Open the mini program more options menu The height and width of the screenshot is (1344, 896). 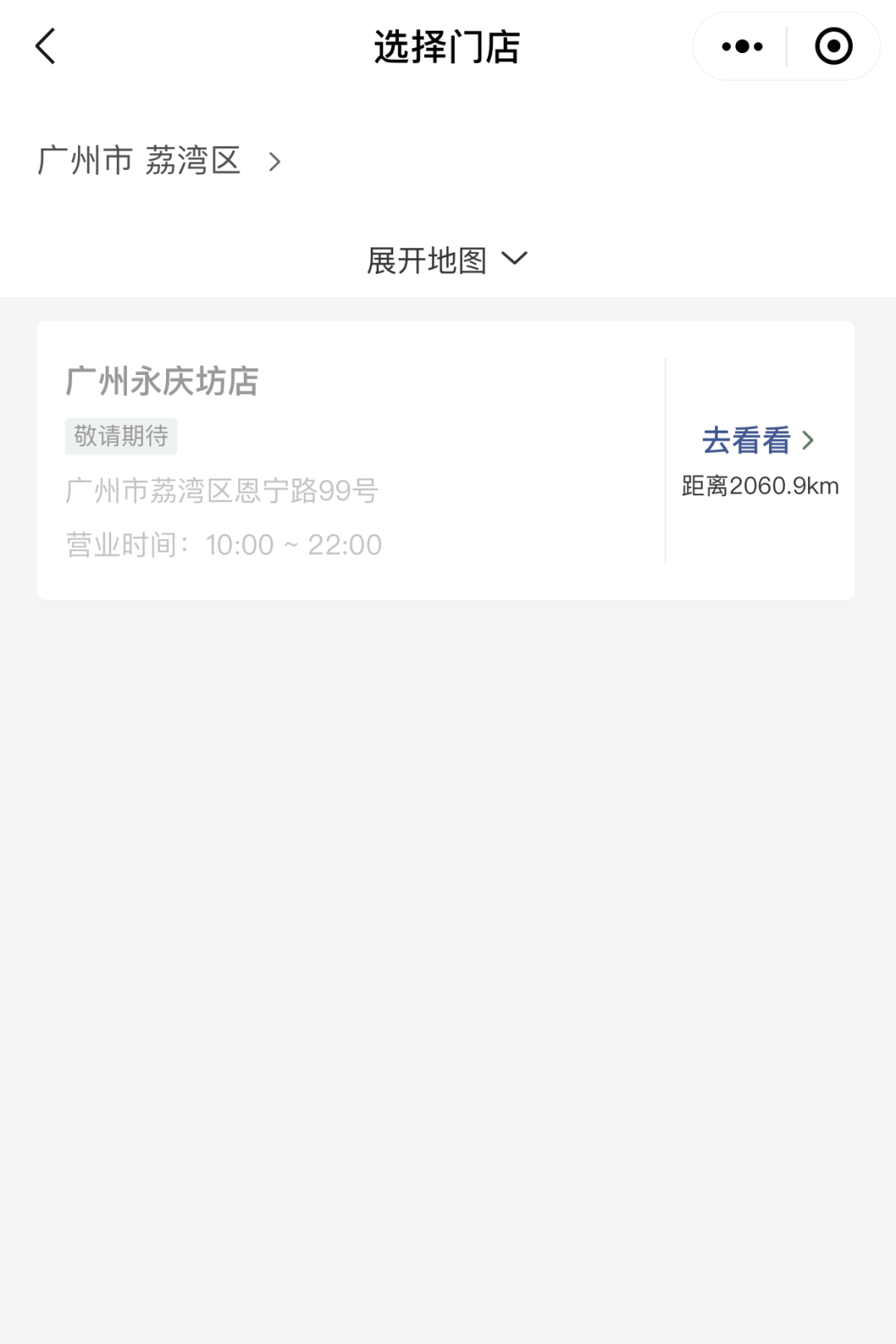click(742, 46)
